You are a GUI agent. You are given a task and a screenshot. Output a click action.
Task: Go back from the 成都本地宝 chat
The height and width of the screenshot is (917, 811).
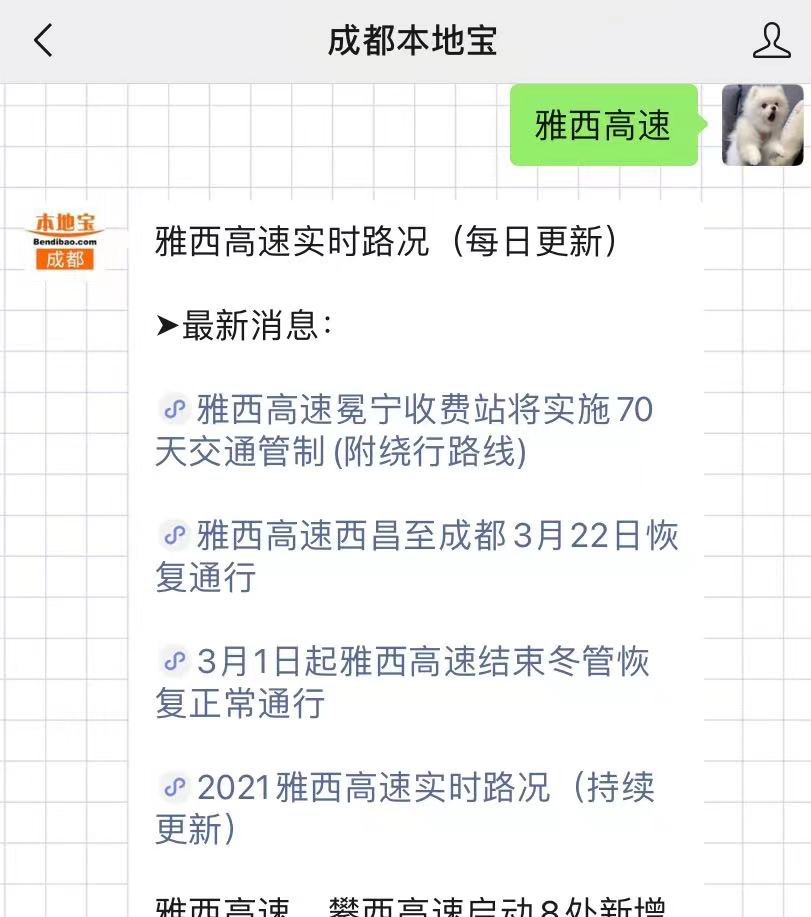point(43,41)
